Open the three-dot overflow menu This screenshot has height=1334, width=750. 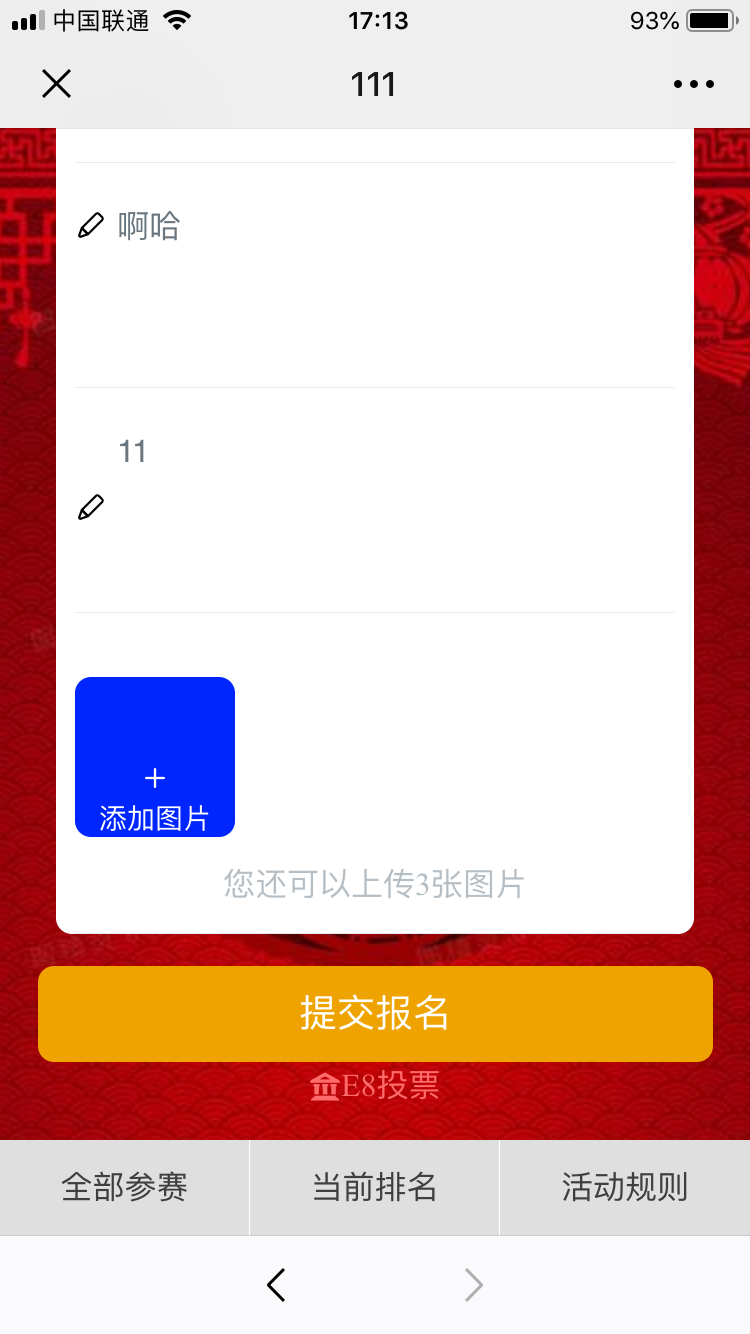(x=693, y=84)
